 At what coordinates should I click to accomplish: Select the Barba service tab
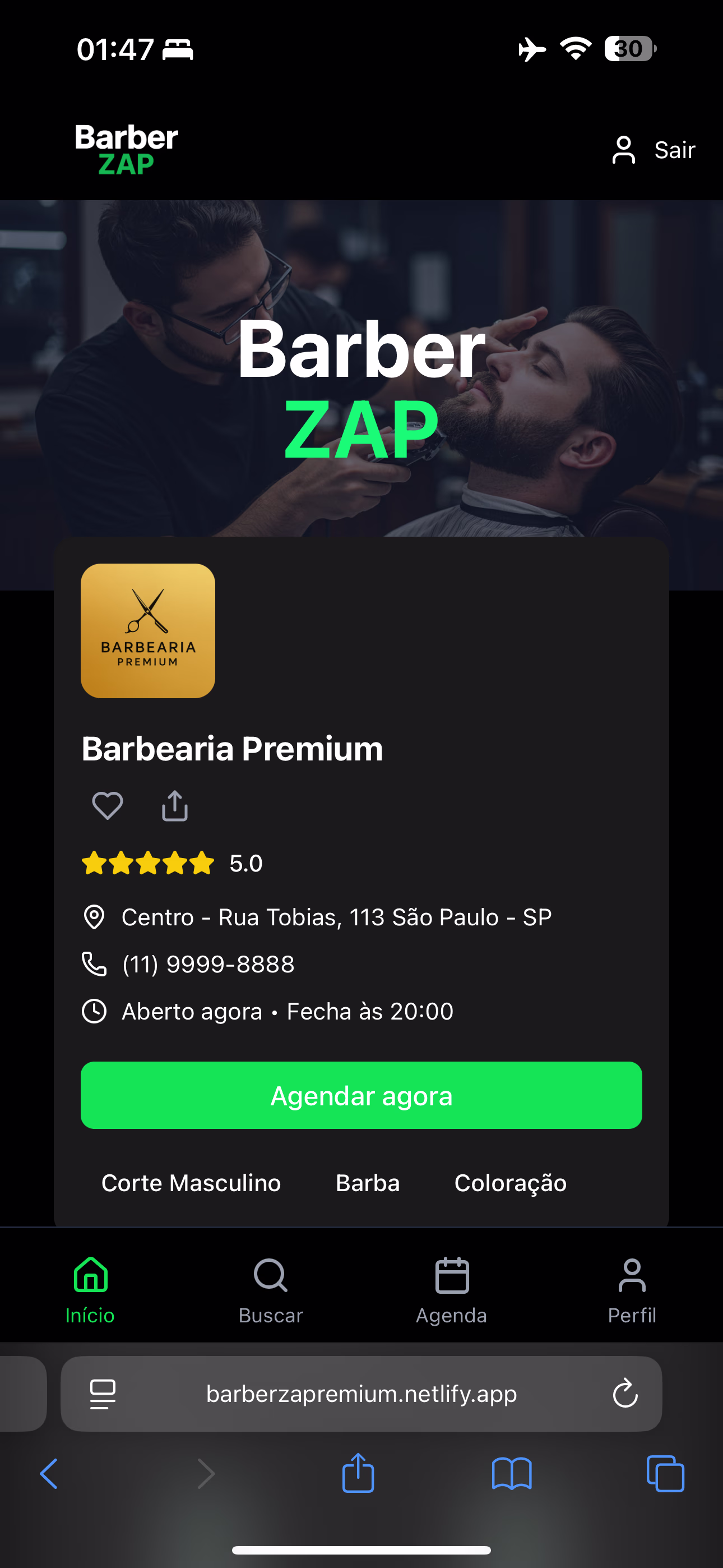(x=368, y=1183)
